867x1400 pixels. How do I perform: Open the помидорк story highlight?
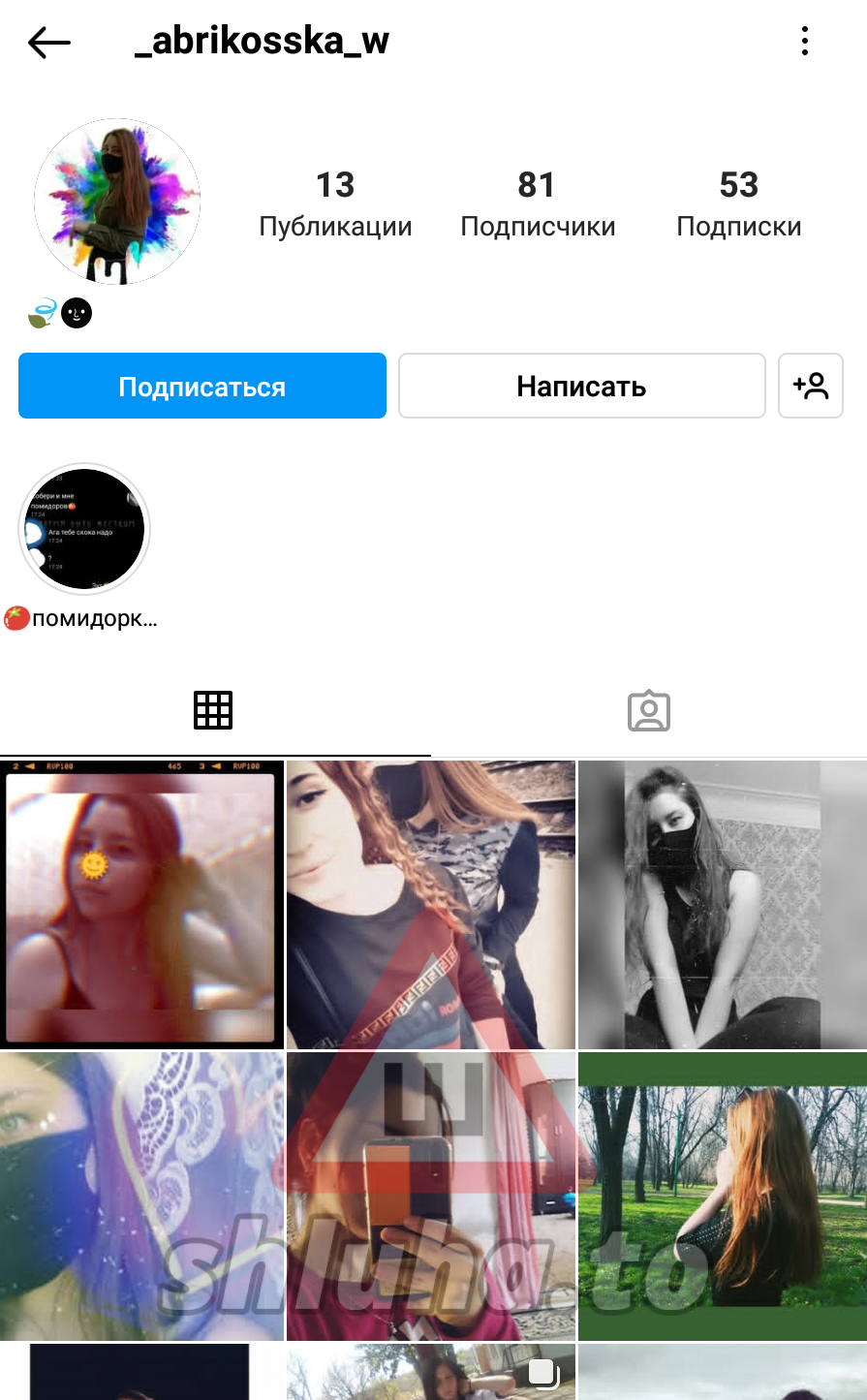click(x=85, y=529)
